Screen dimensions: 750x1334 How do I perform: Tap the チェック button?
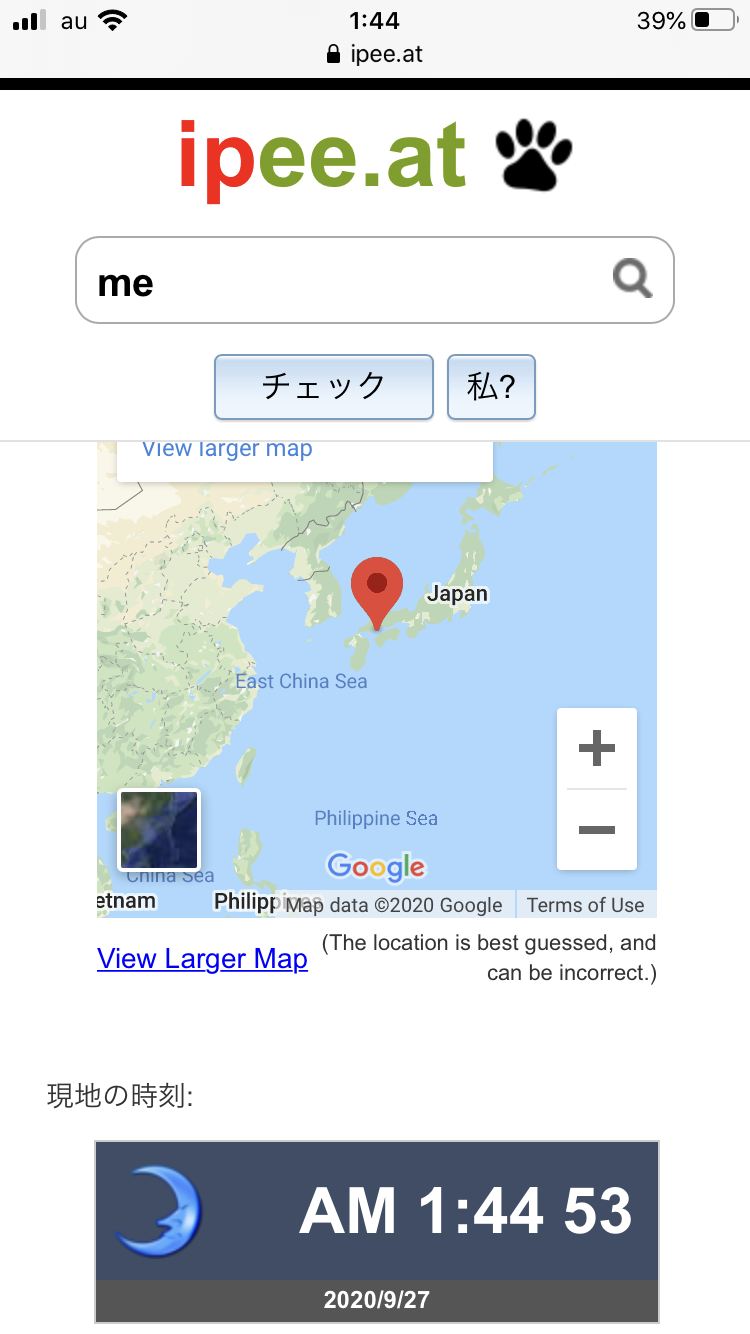(x=323, y=387)
